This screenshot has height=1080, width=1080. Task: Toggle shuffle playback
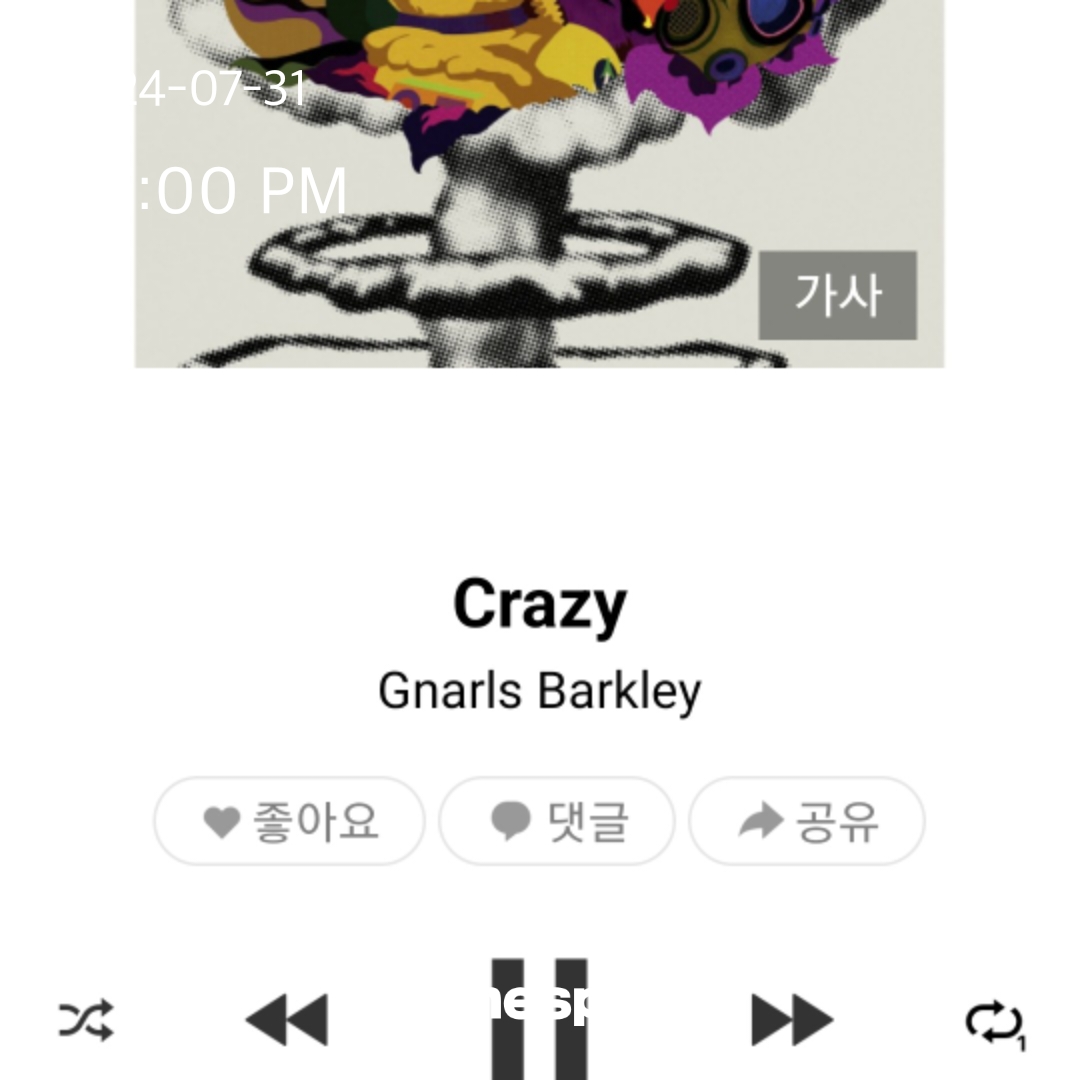[86, 1020]
